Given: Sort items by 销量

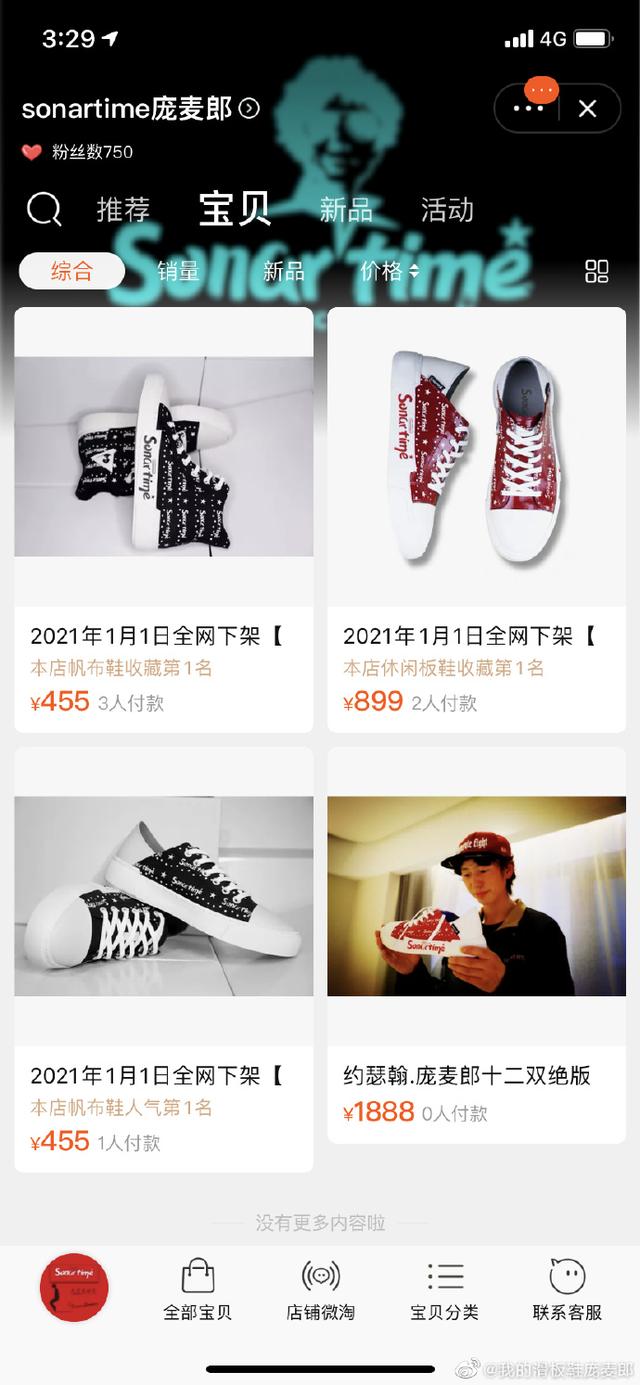Looking at the screenshot, I should tap(178, 271).
